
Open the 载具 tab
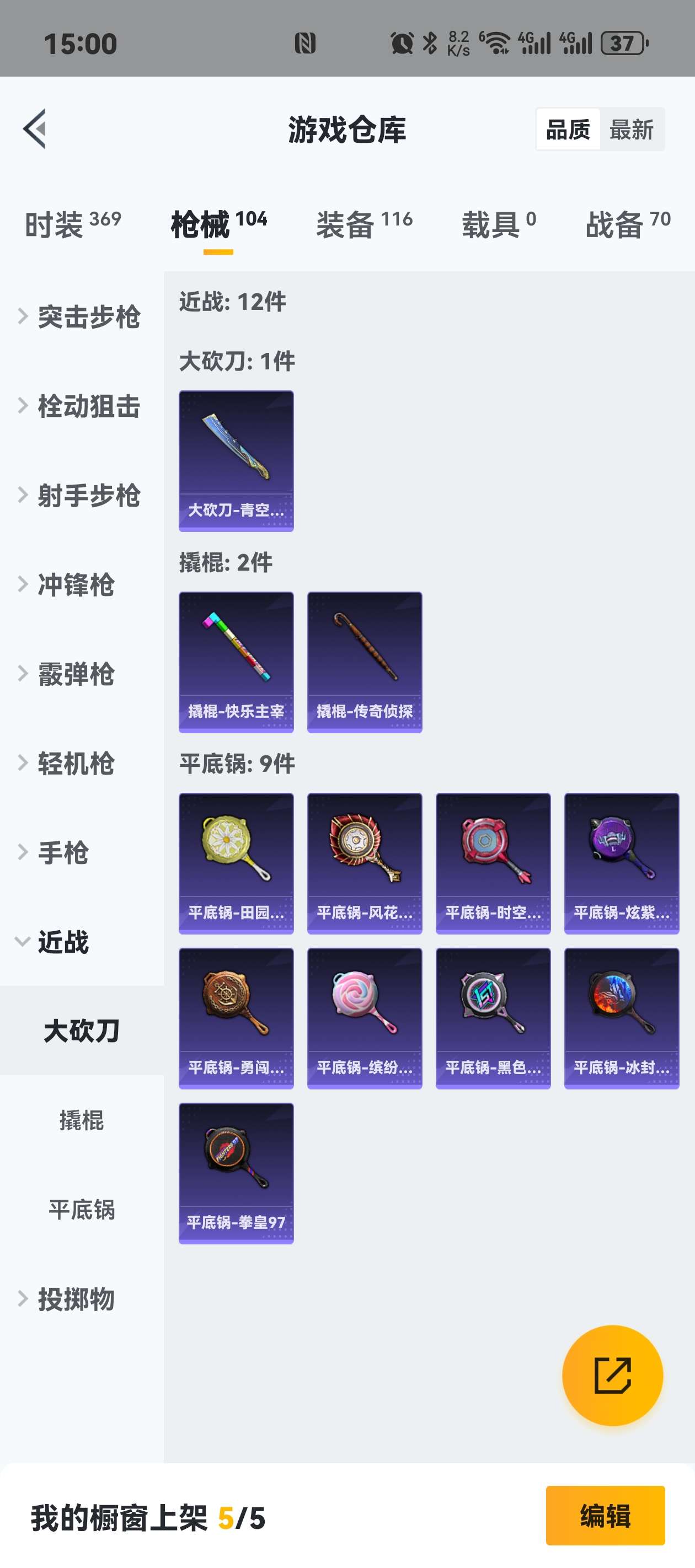[x=498, y=224]
